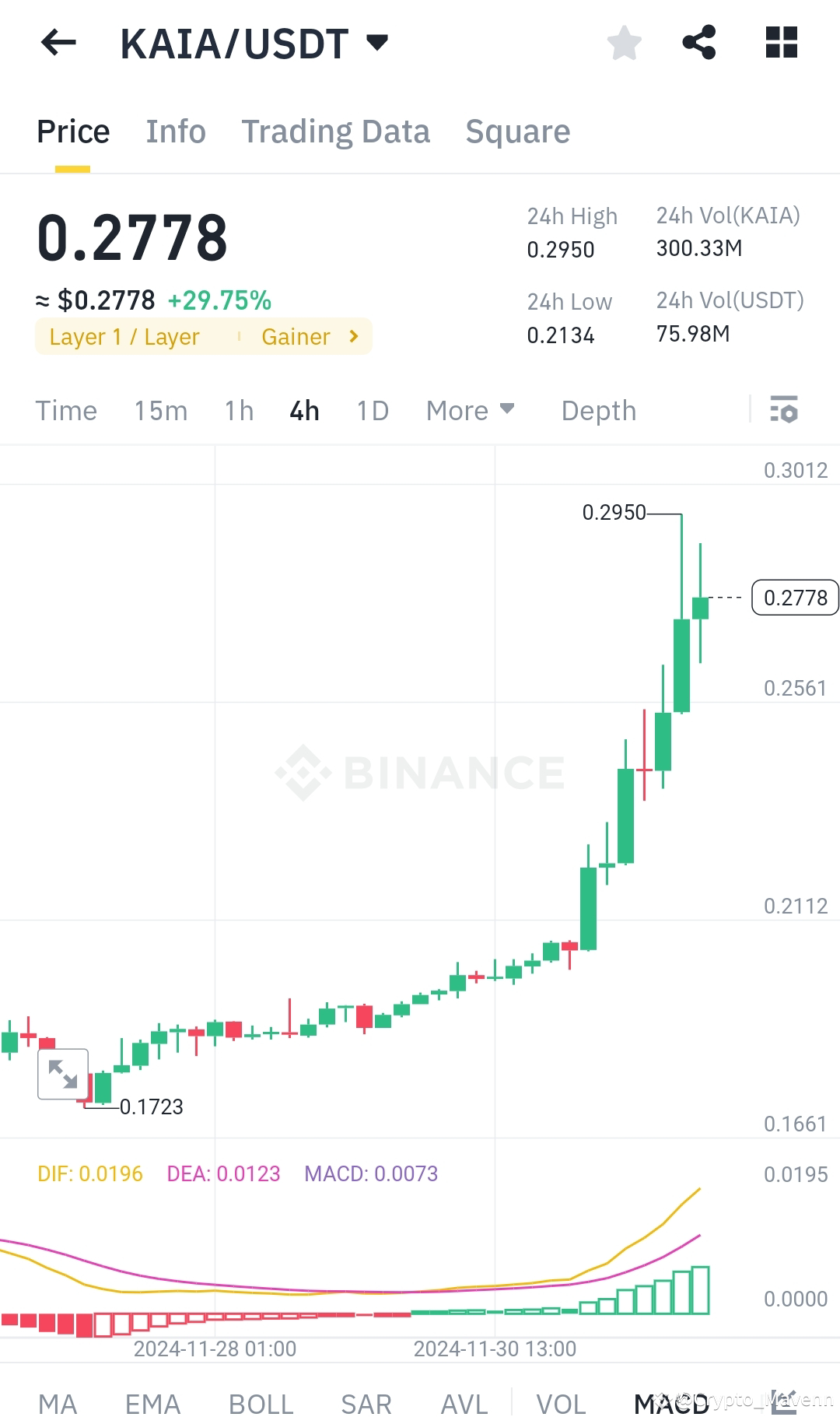Screen dimensions: 840x1417
Task: Favorite KAIA/USDT with the star icon
Action: [x=624, y=43]
